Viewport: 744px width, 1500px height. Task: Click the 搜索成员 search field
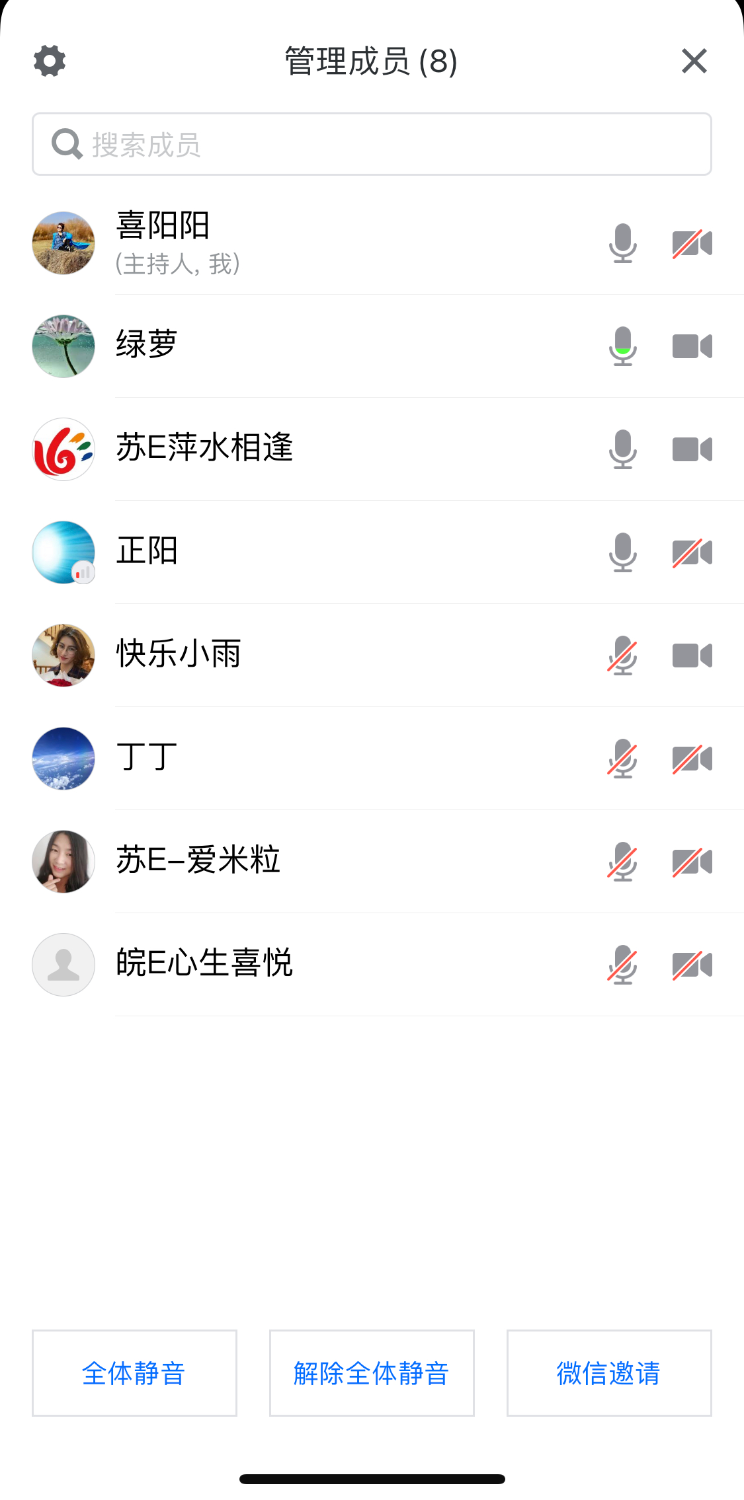(371, 143)
